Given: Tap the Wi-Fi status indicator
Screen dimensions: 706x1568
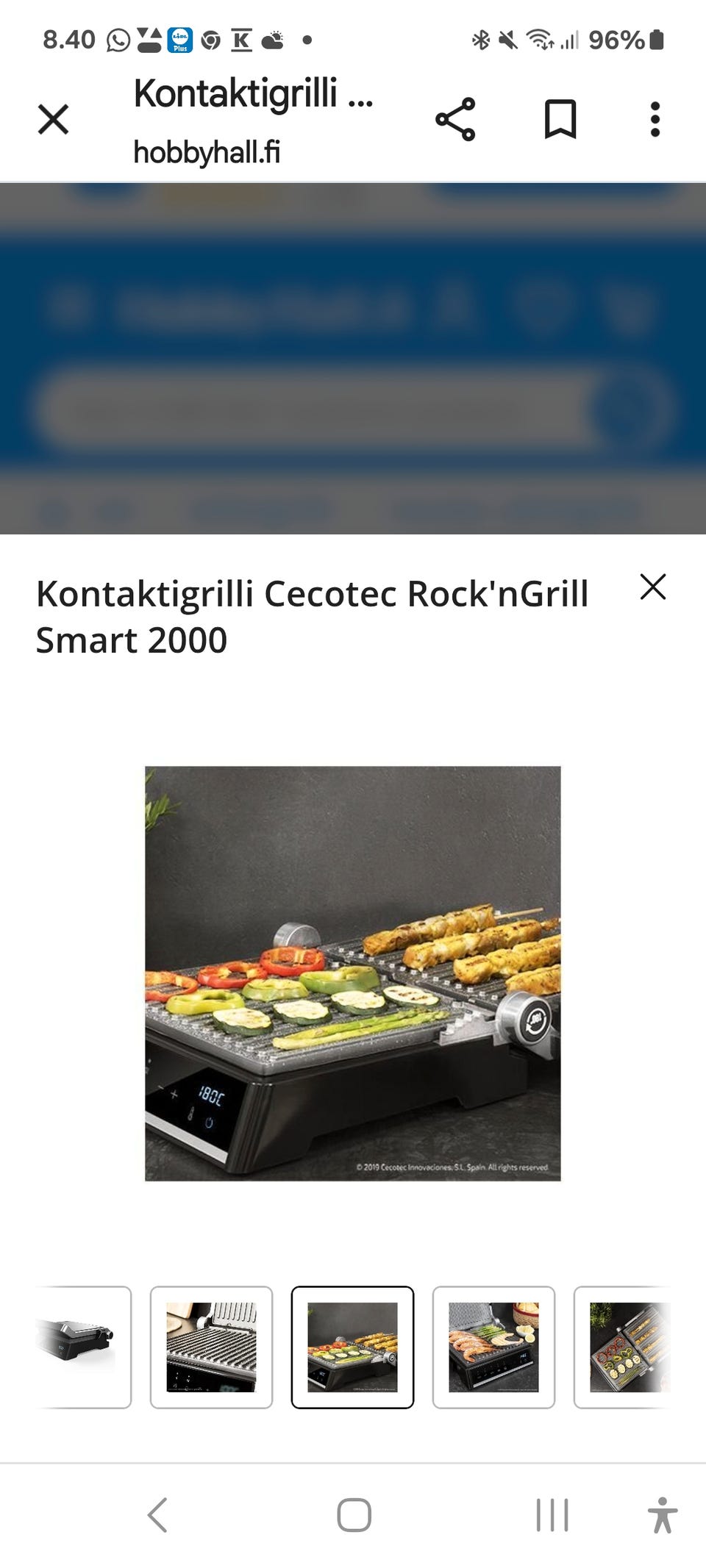Looking at the screenshot, I should coord(543,42).
